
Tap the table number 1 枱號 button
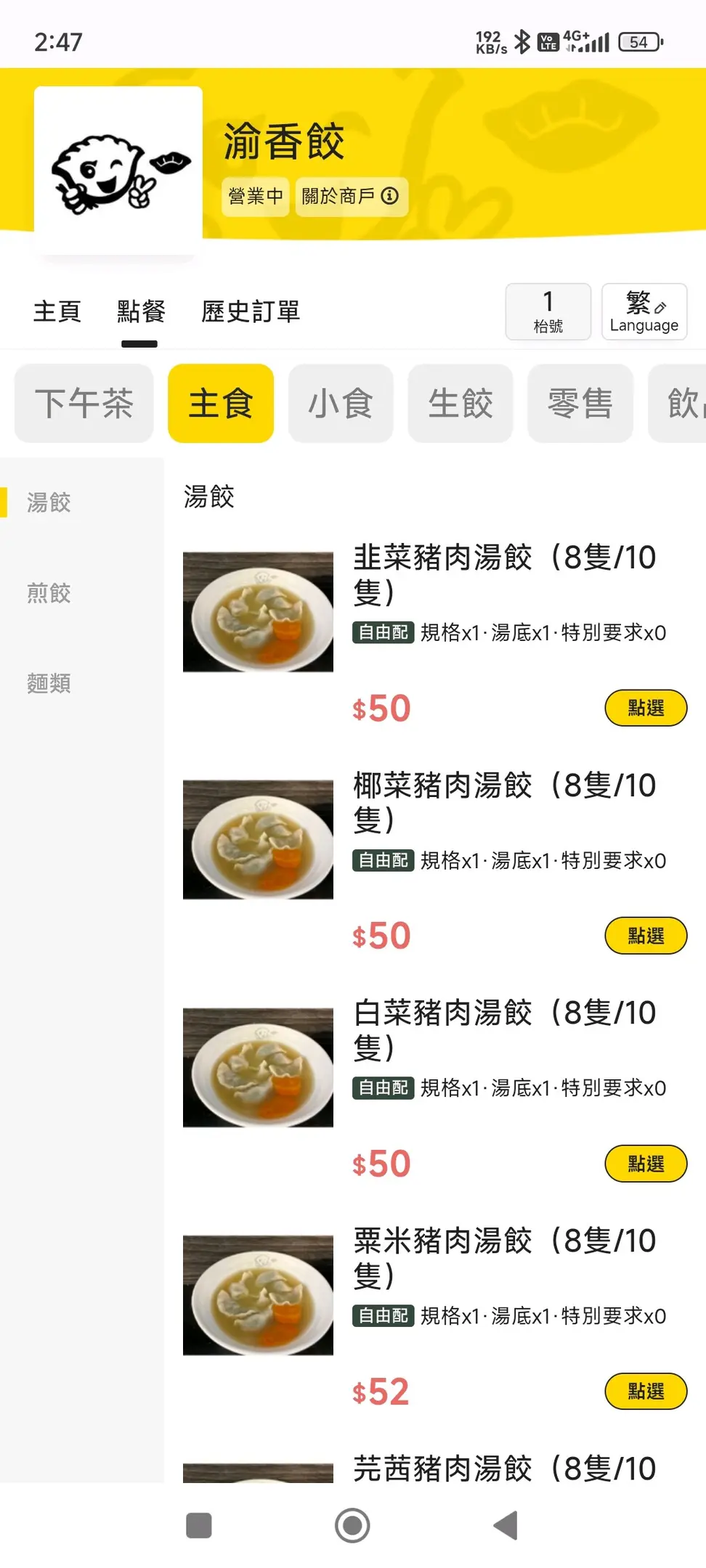(x=548, y=311)
